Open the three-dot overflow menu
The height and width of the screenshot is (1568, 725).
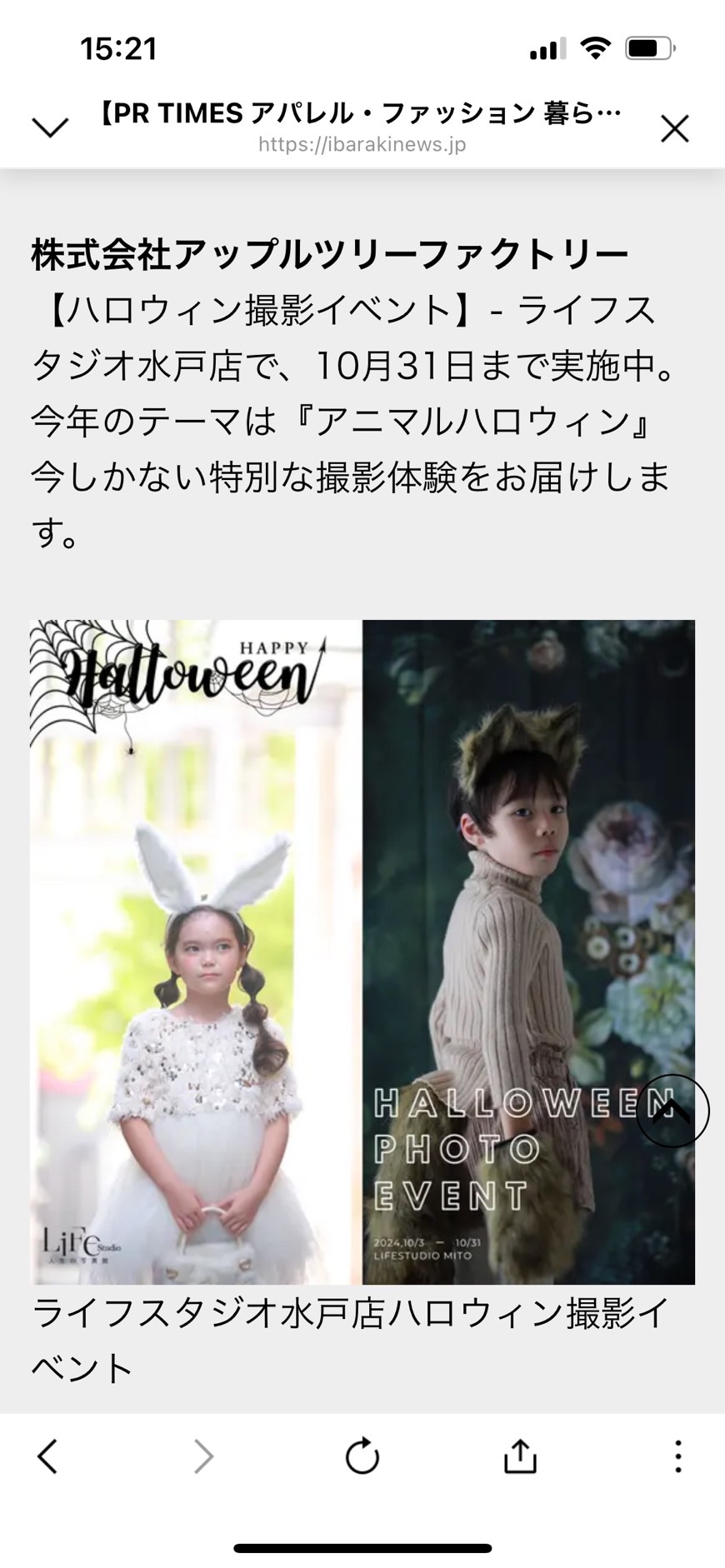pos(677,1456)
